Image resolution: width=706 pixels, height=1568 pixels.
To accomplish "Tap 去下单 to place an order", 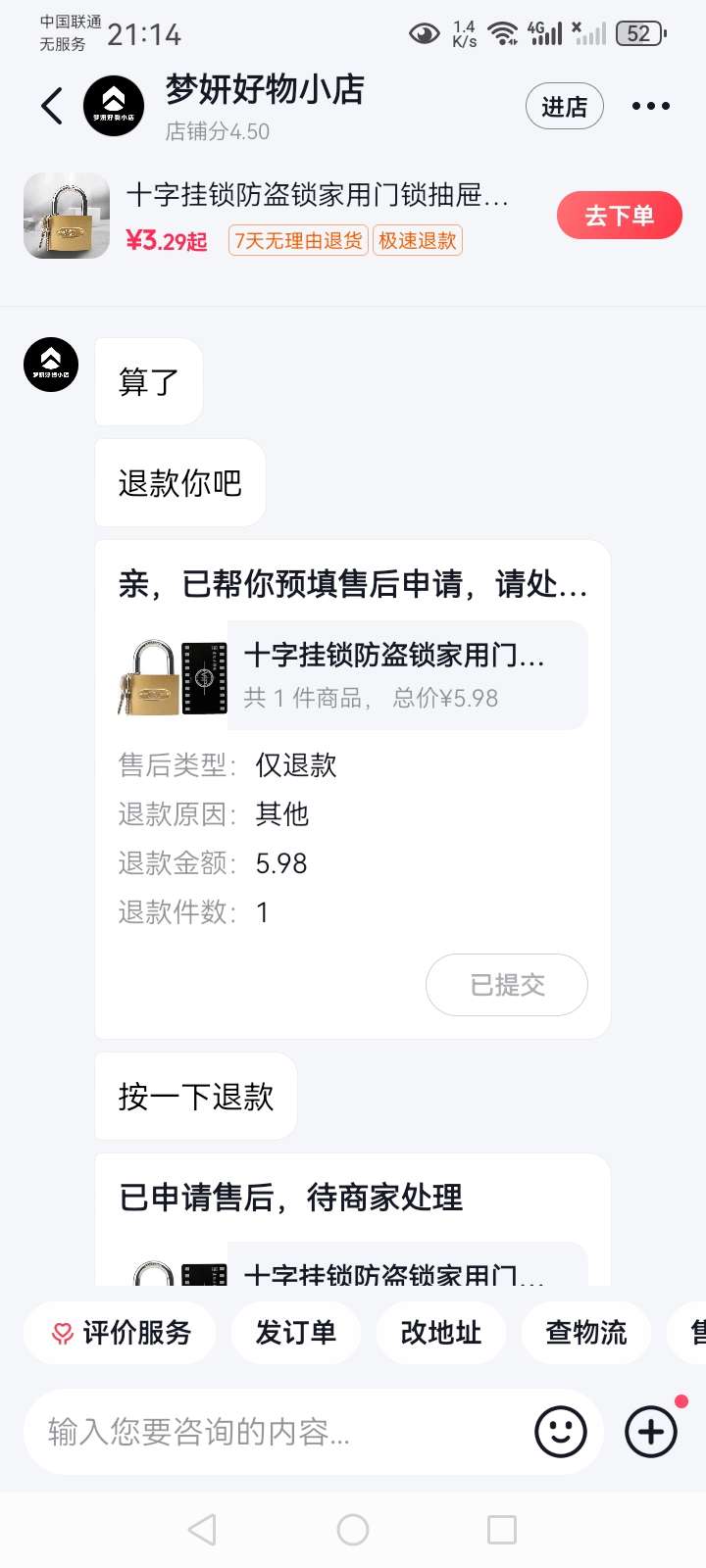I will 619,216.
